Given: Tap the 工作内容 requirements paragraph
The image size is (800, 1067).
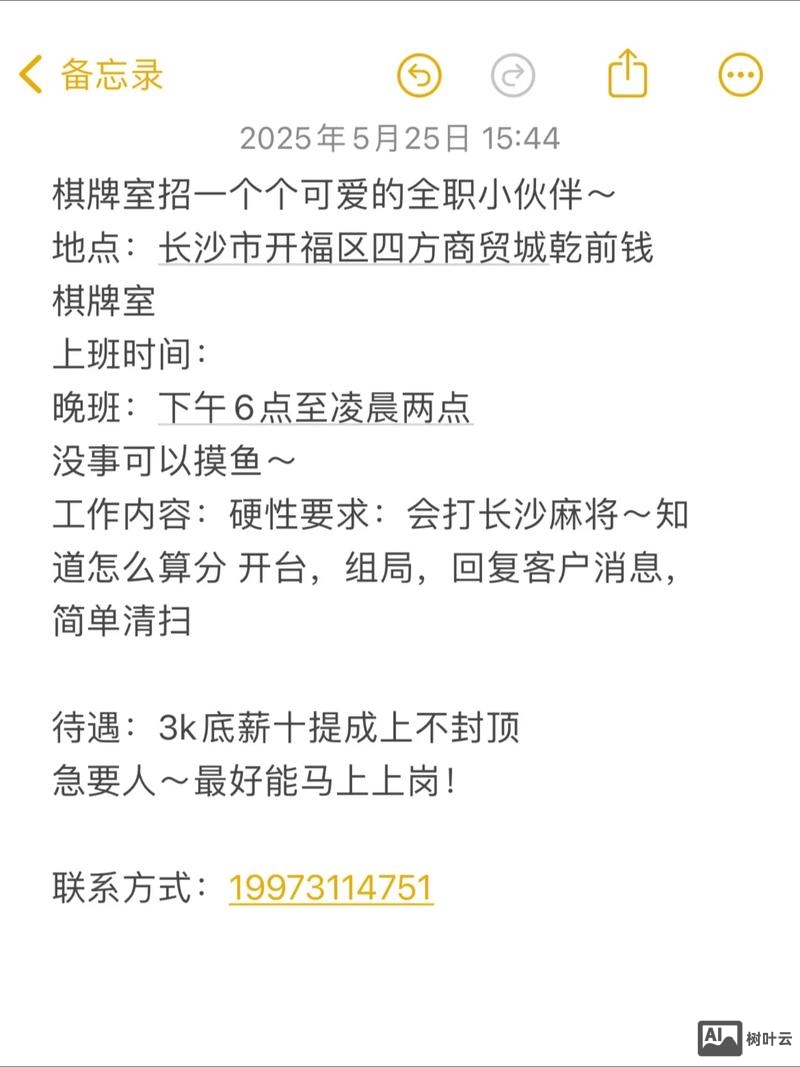Looking at the screenshot, I should [370, 512].
